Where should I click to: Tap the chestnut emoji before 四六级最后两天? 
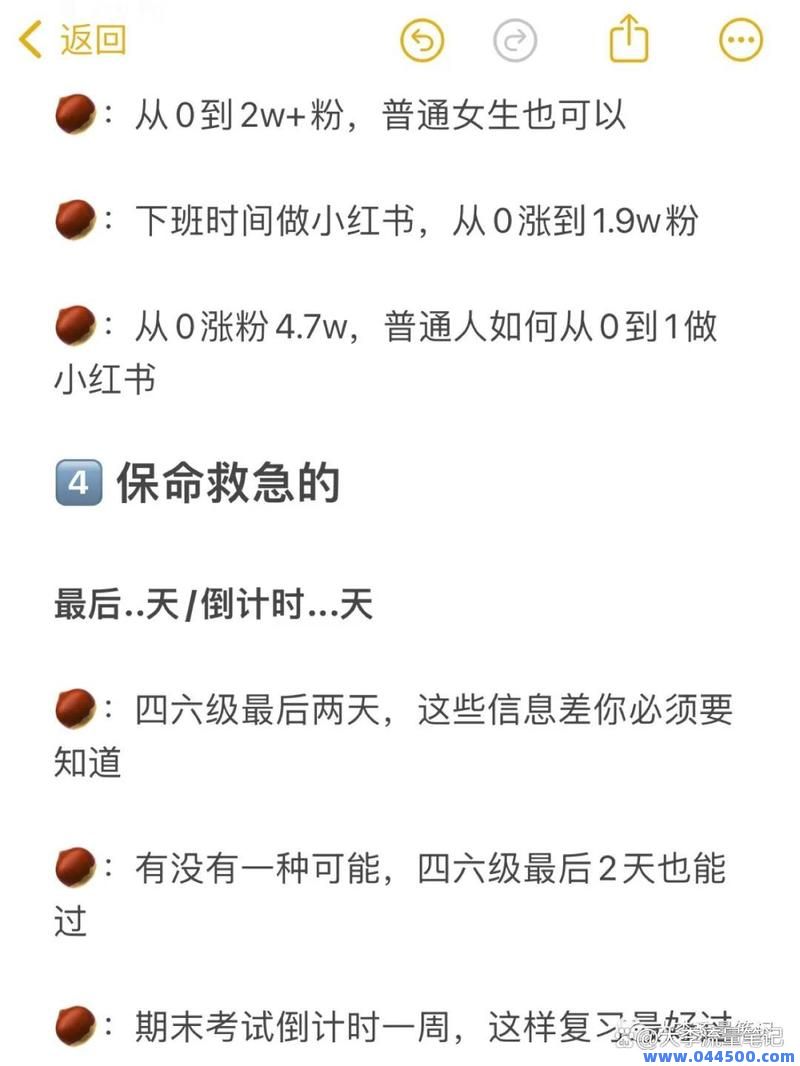72,708
